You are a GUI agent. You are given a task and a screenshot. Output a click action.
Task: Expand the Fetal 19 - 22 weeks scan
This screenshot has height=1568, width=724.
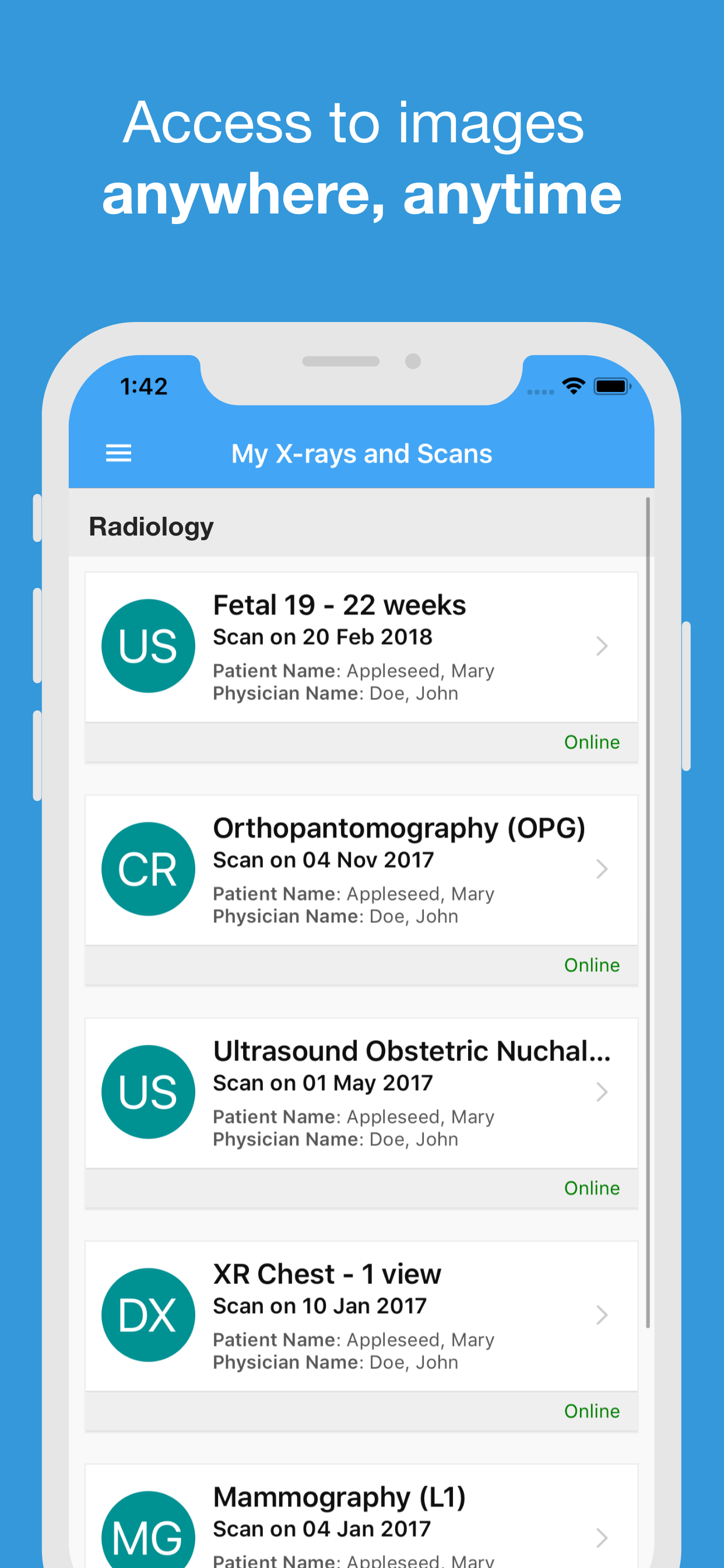coord(602,645)
